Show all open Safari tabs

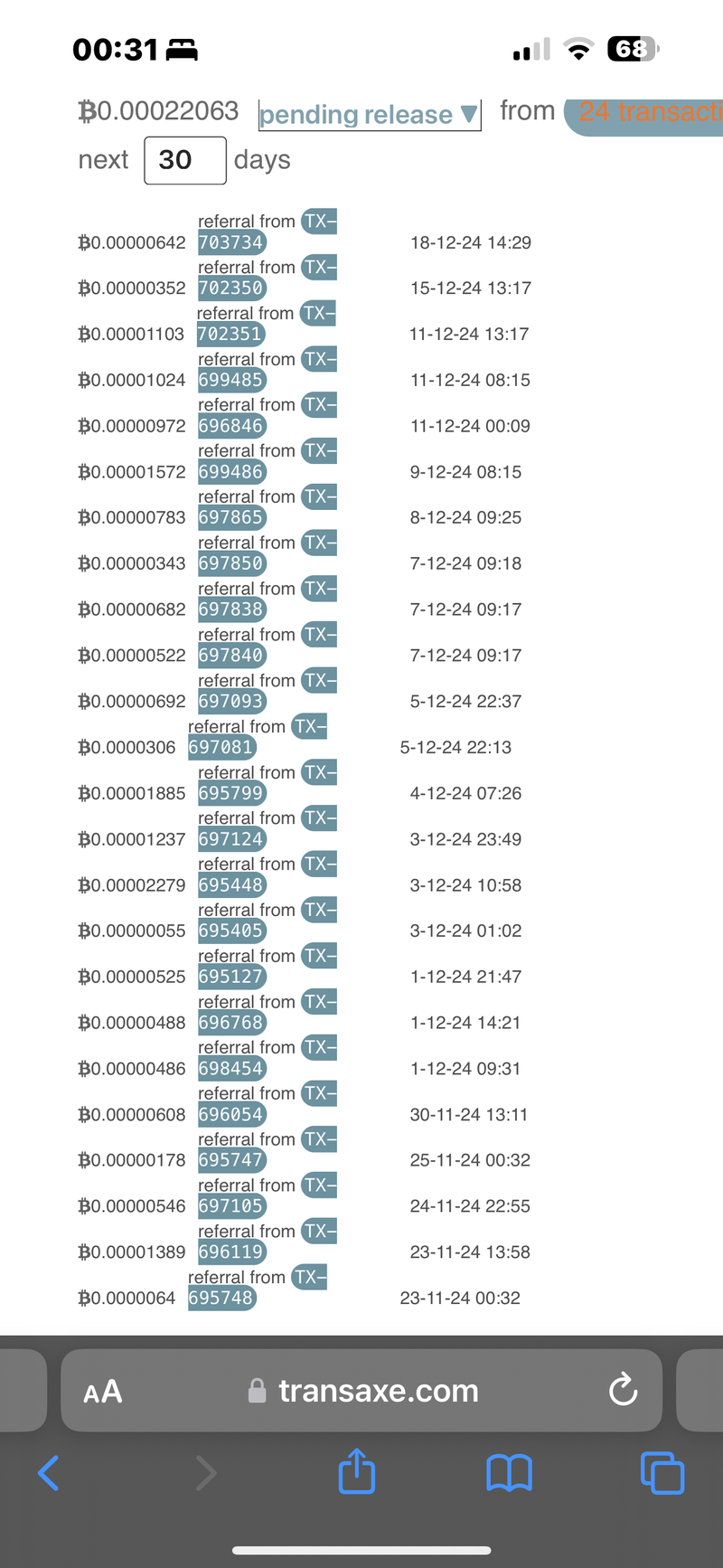click(662, 1473)
